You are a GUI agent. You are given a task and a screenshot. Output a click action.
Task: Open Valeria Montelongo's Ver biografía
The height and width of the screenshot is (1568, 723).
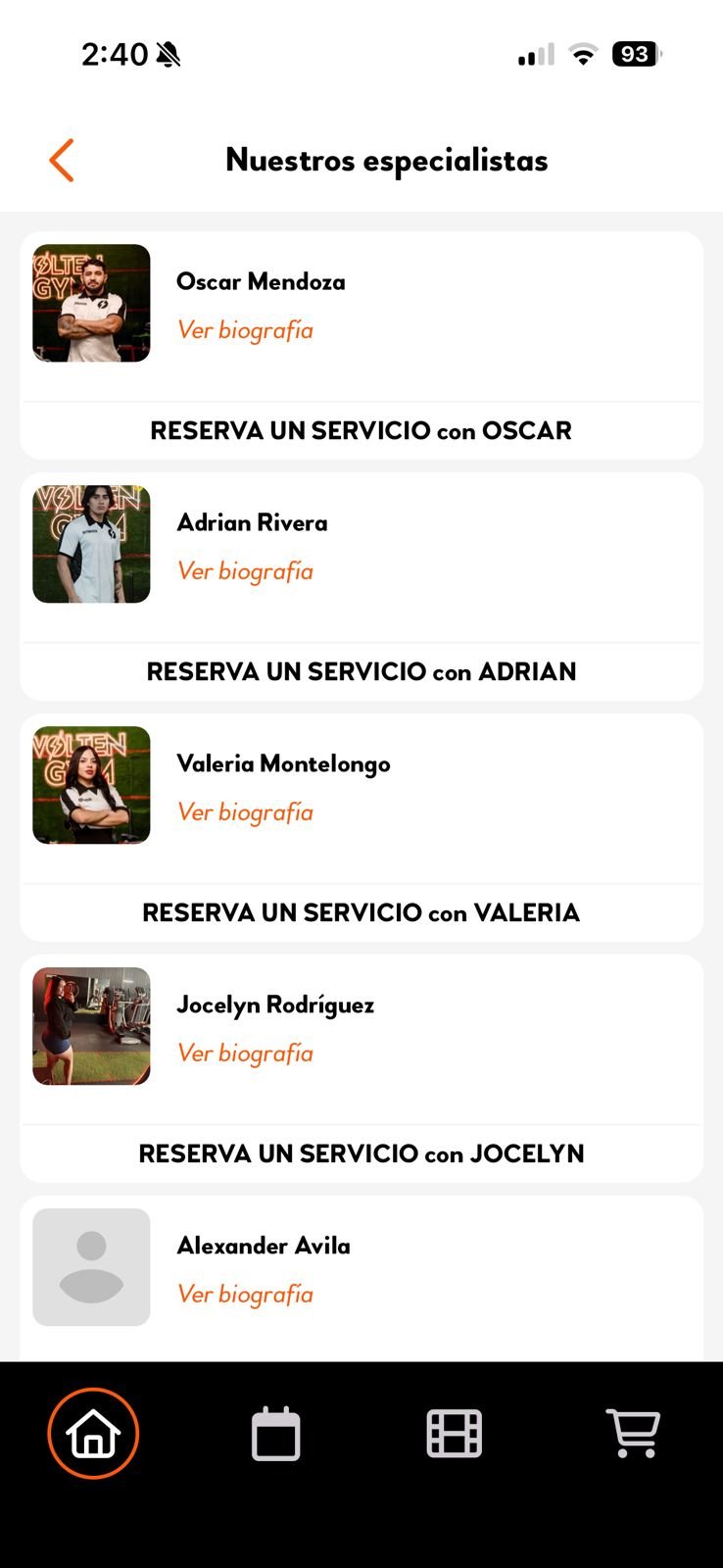point(245,812)
